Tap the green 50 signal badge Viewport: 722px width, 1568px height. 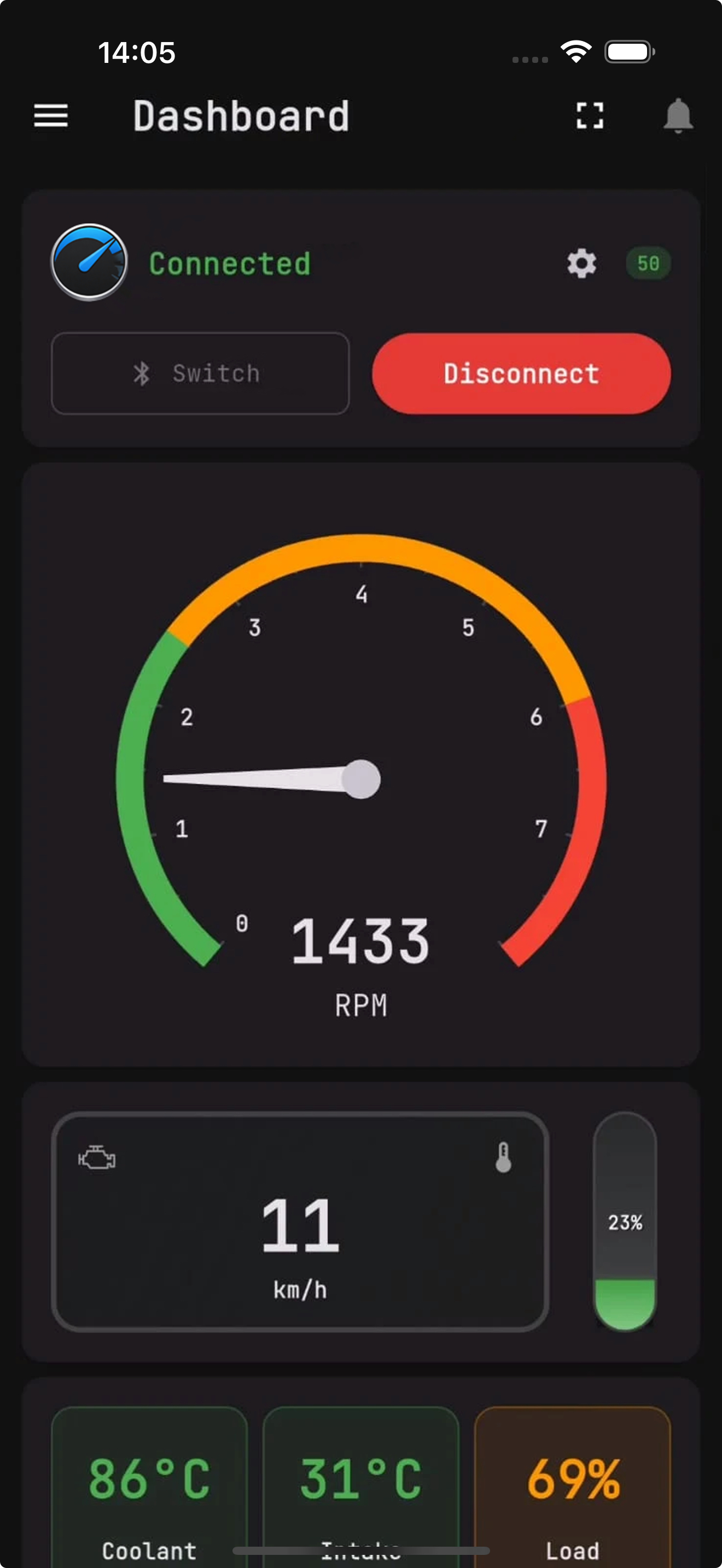click(648, 263)
